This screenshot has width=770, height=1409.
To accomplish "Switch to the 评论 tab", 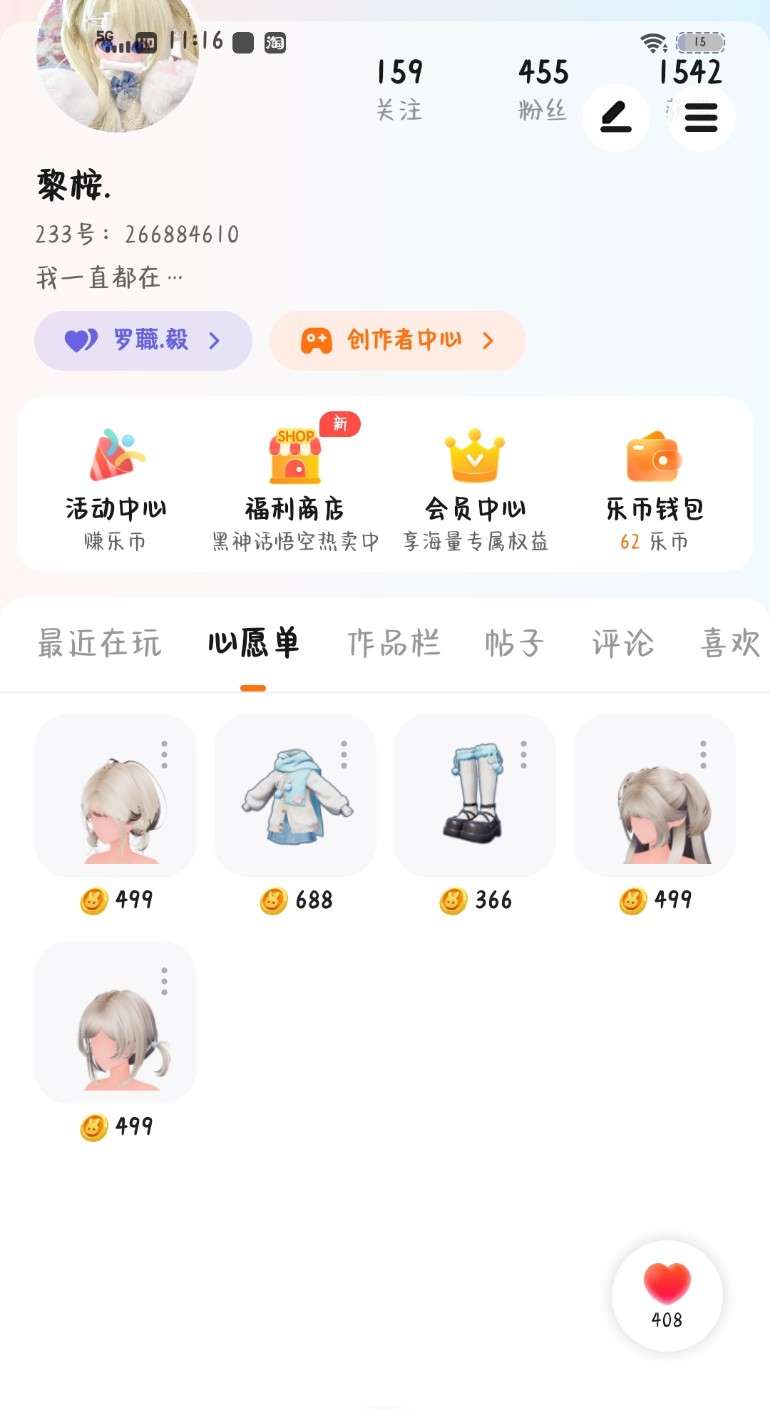I will coord(622,643).
